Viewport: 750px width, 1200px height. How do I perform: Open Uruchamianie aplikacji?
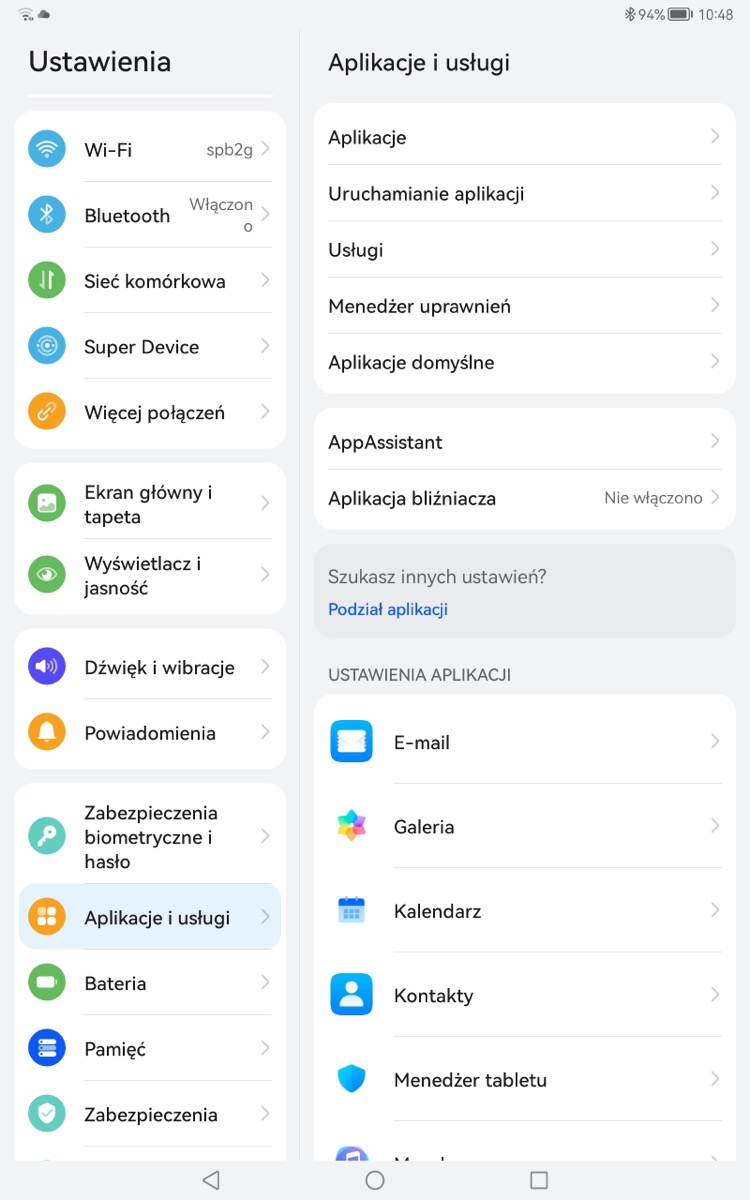click(525, 193)
